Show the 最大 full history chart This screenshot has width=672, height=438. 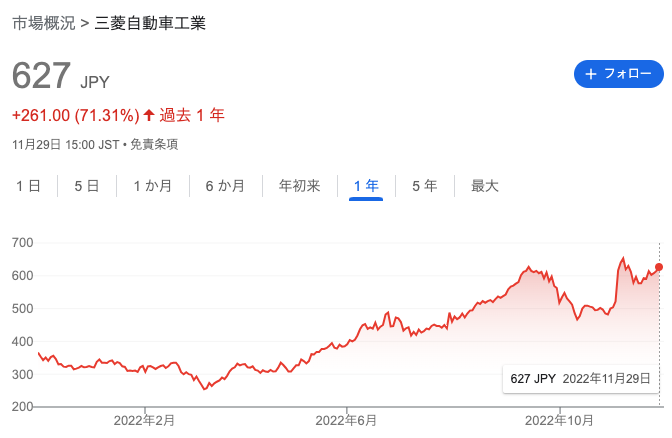click(x=485, y=185)
